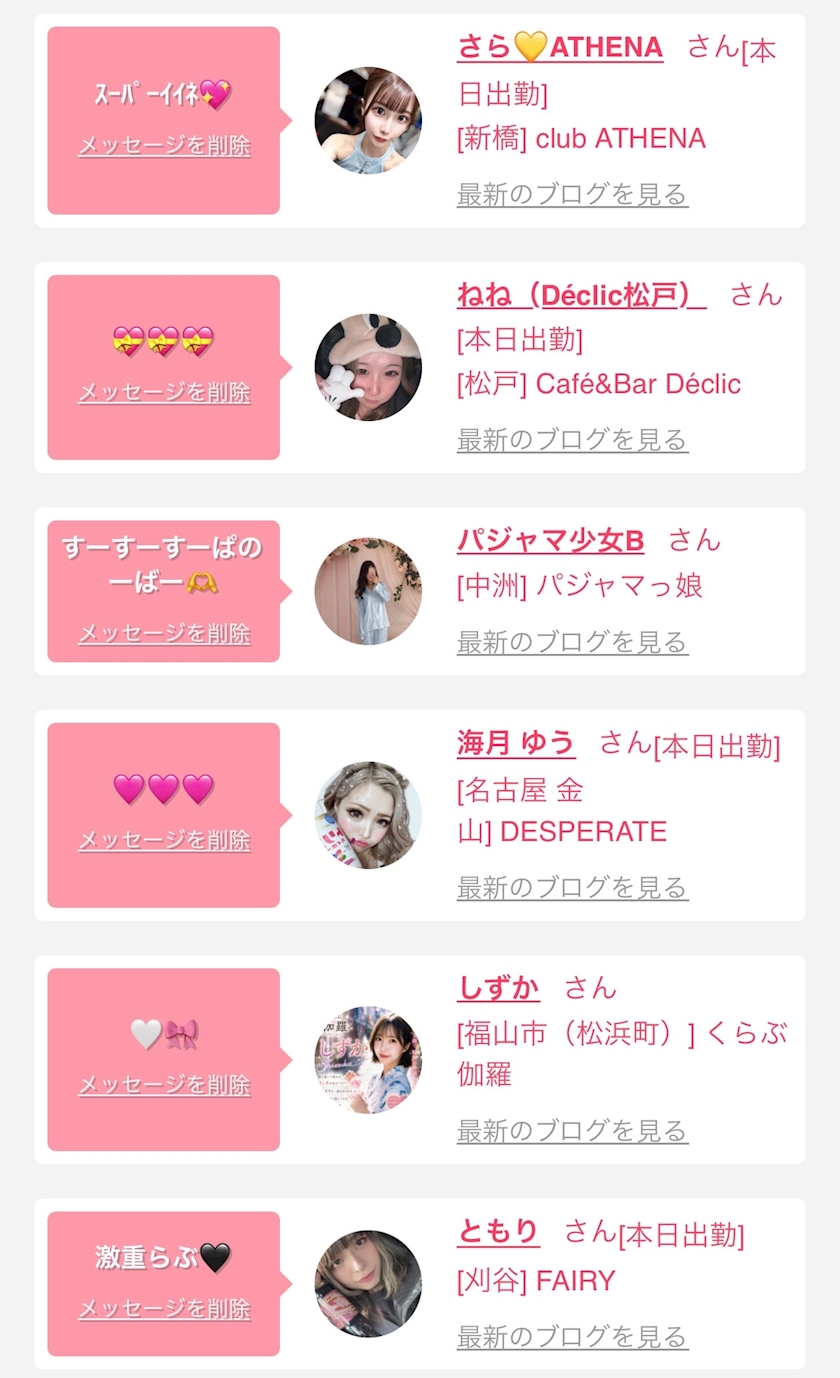Delete the message sent to しずか

pos(164,1085)
